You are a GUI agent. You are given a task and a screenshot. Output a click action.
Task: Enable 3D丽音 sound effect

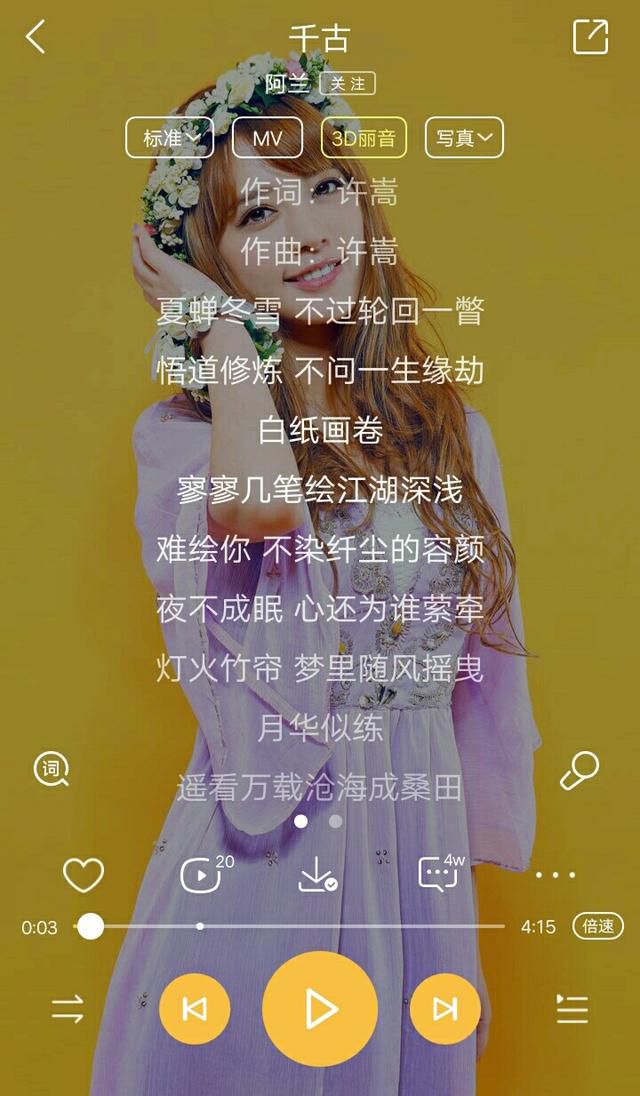[x=363, y=138]
